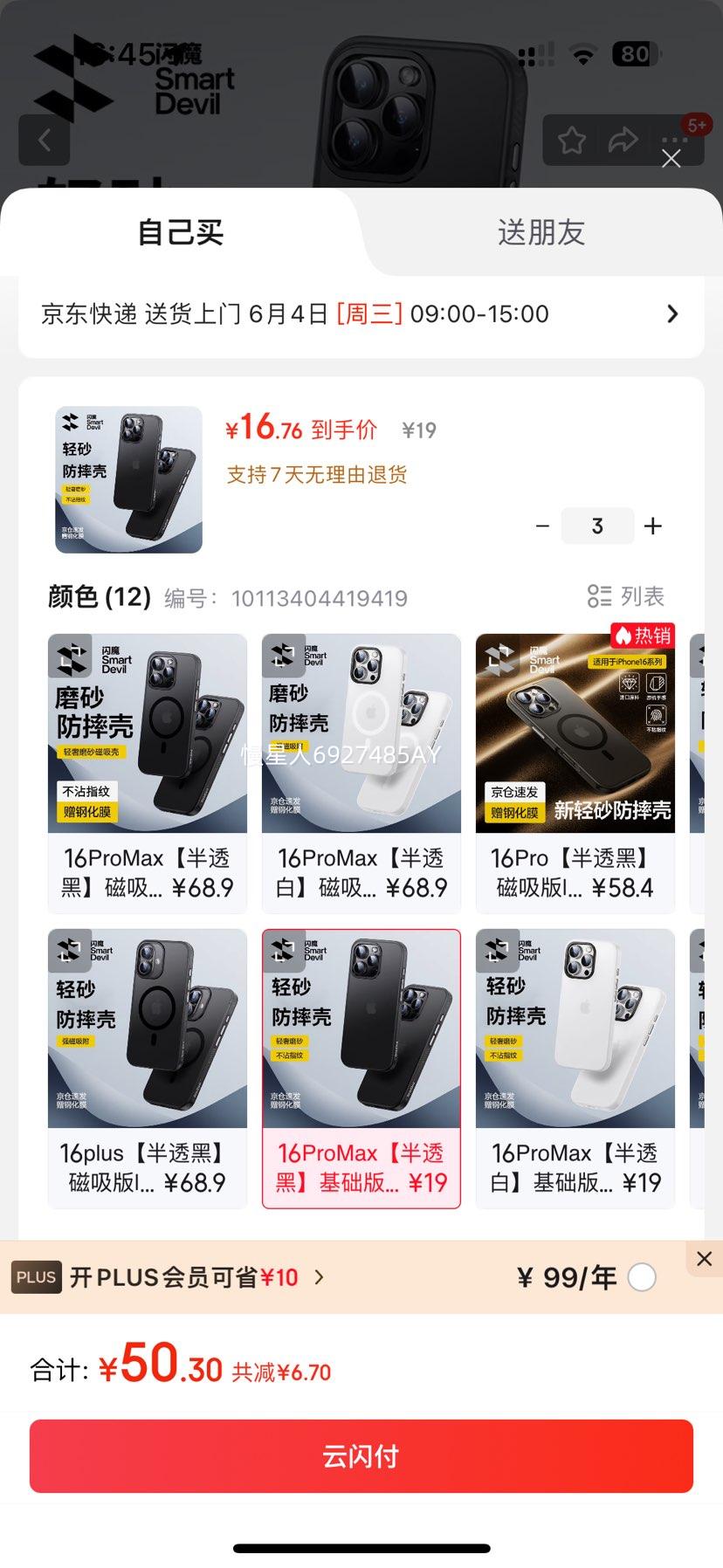Image resolution: width=723 pixels, height=1568 pixels.
Task: Open delivery time options via right chevron
Action: tap(672, 313)
